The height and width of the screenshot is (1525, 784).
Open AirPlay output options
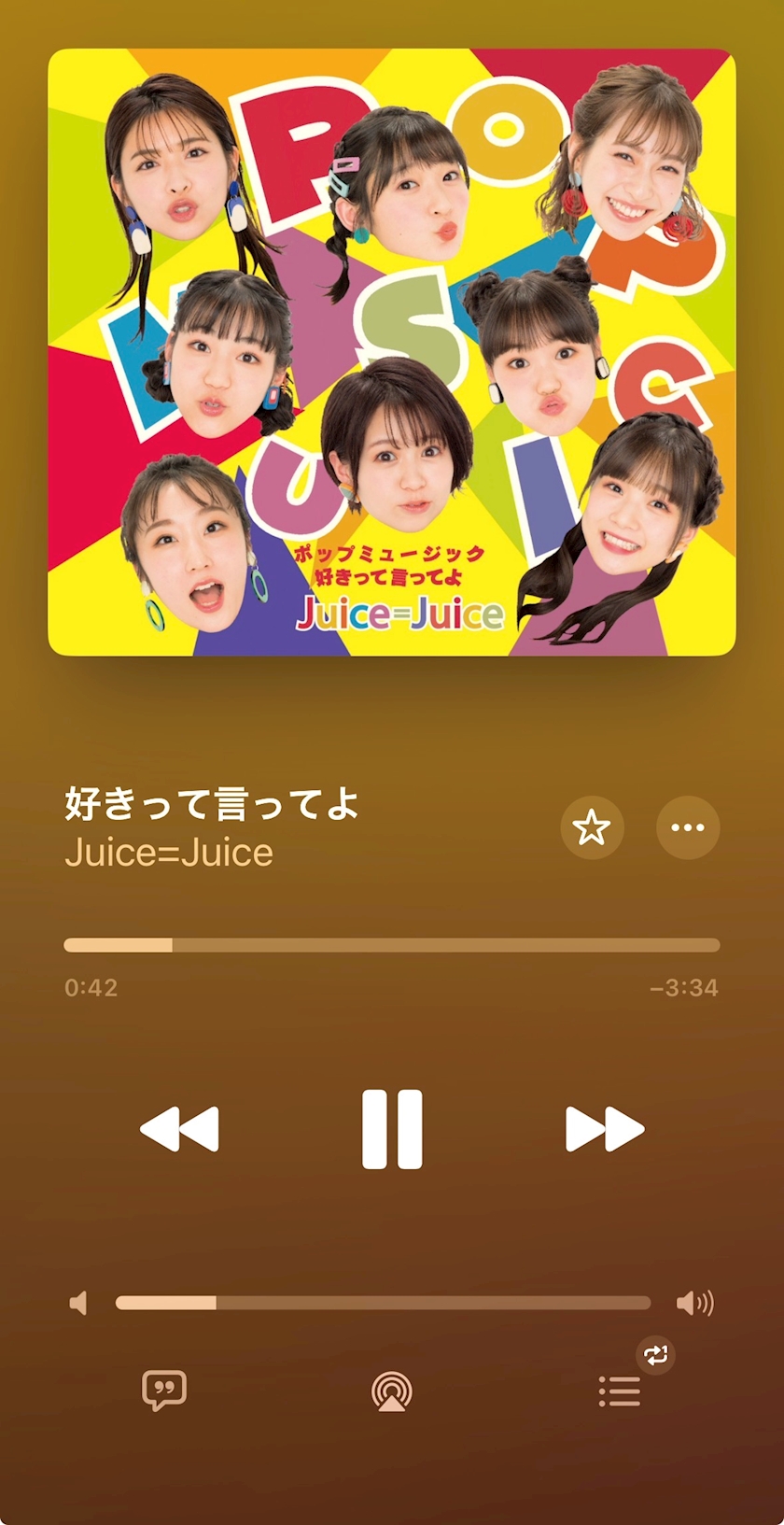392,1391
